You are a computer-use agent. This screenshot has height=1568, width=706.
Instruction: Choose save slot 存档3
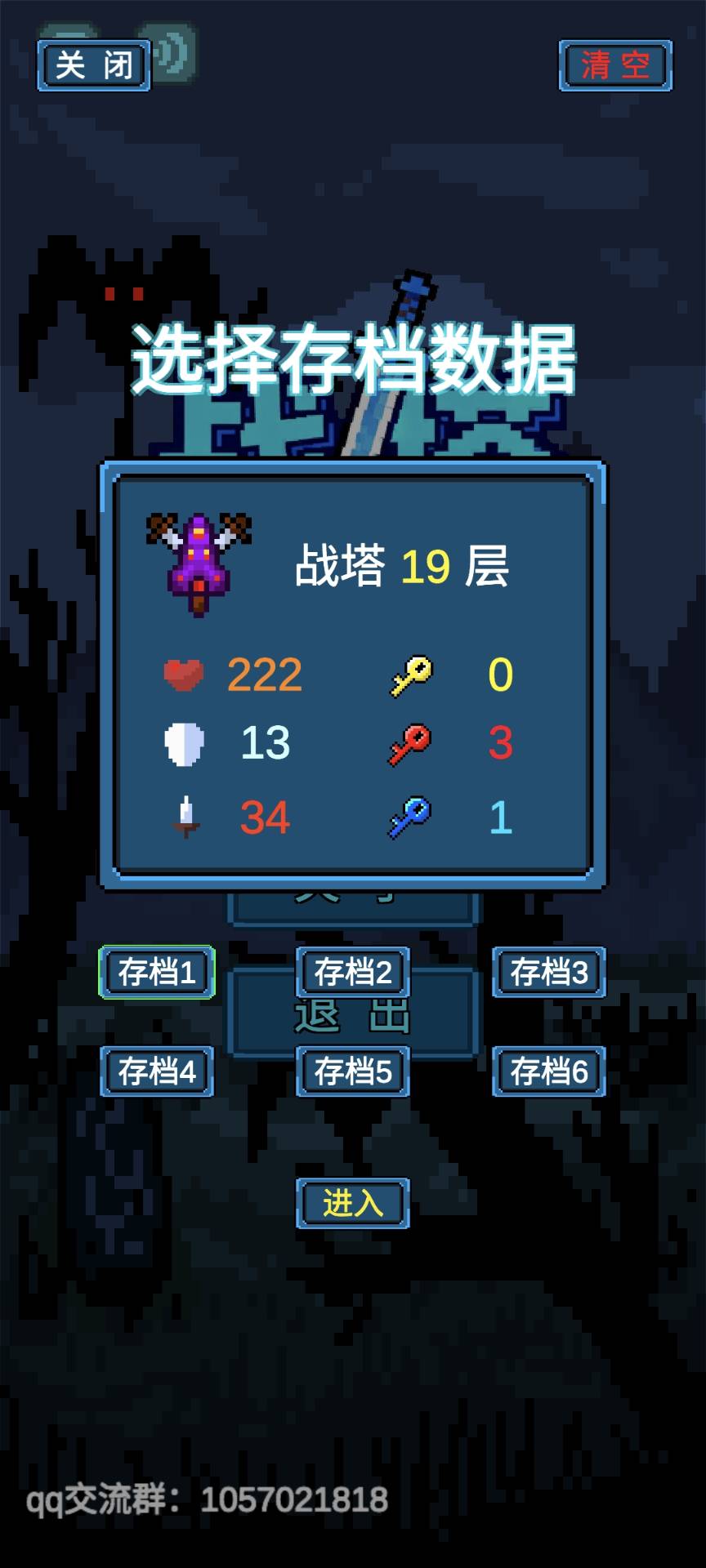tap(549, 972)
